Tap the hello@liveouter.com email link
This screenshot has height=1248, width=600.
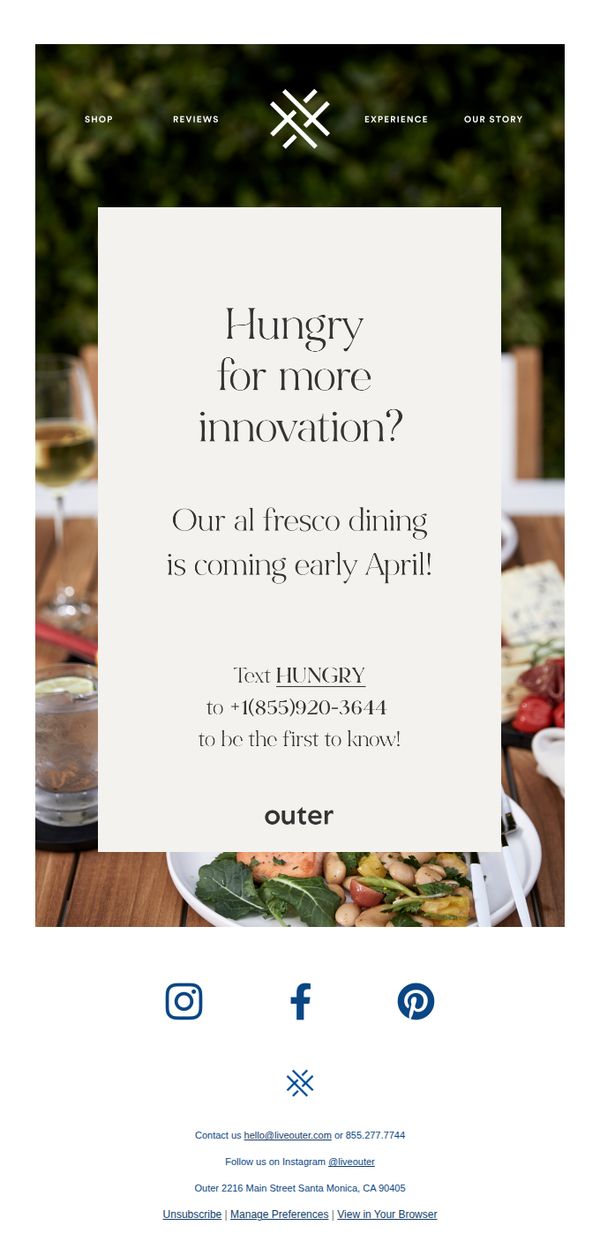(x=288, y=1135)
